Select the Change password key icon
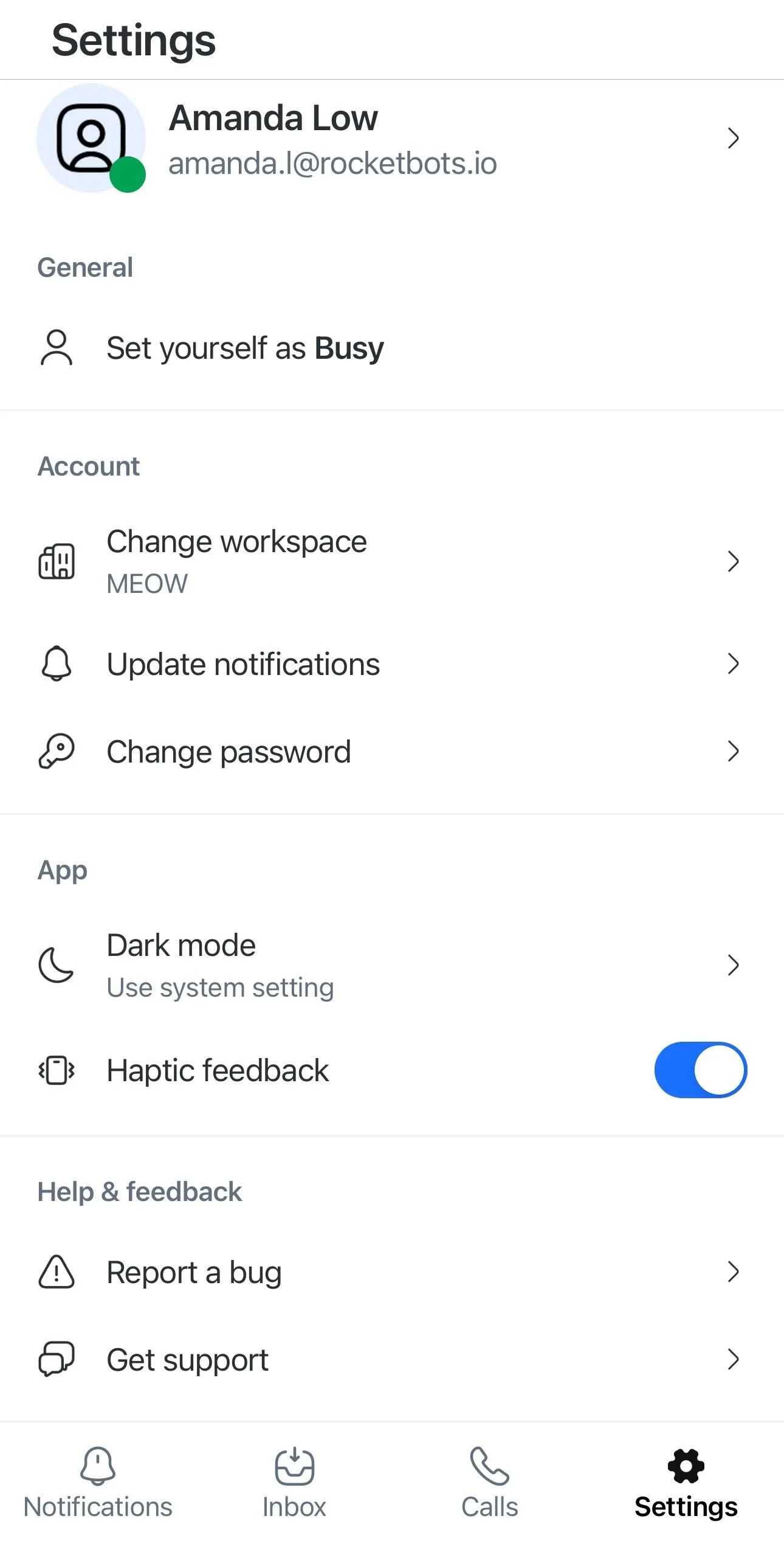 pos(57,751)
